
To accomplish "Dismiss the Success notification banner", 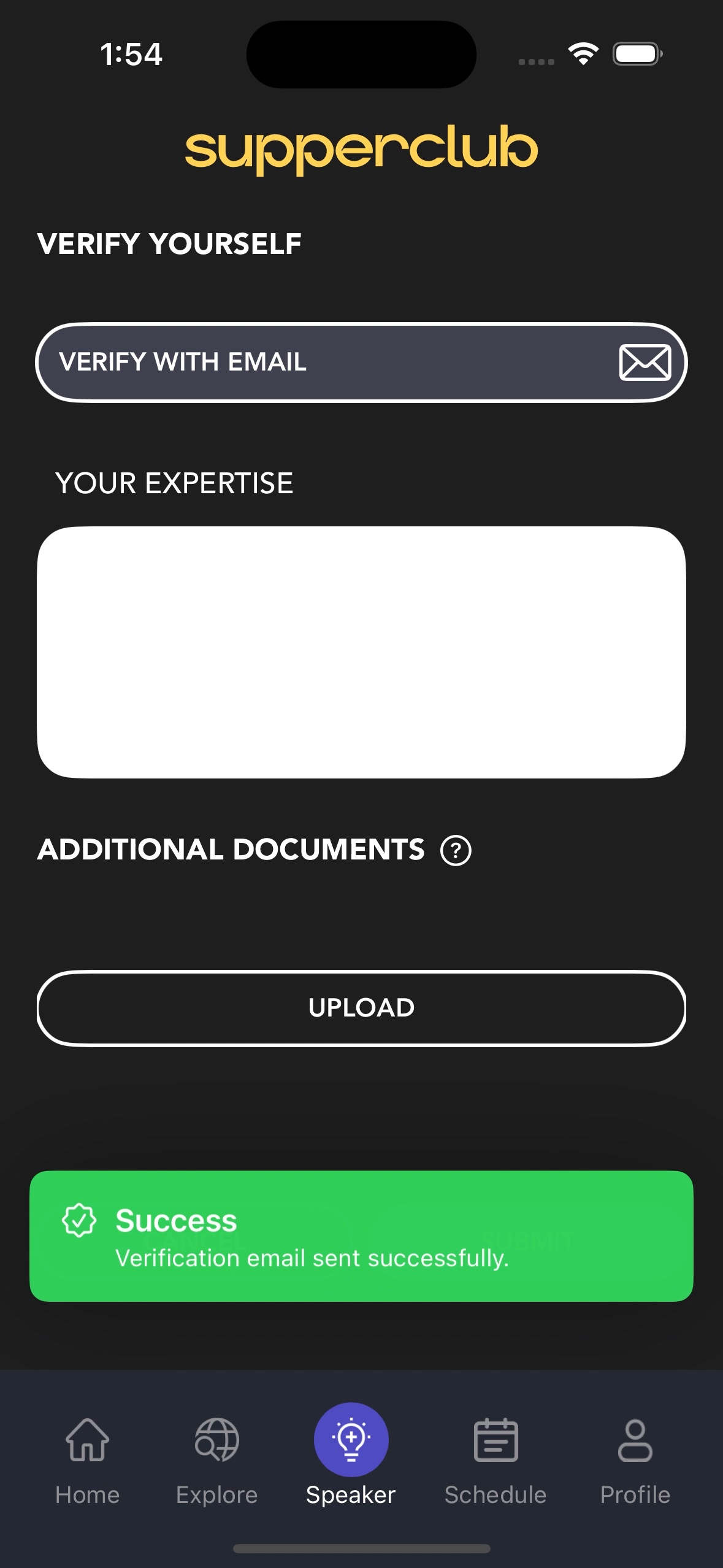I will click(361, 1236).
